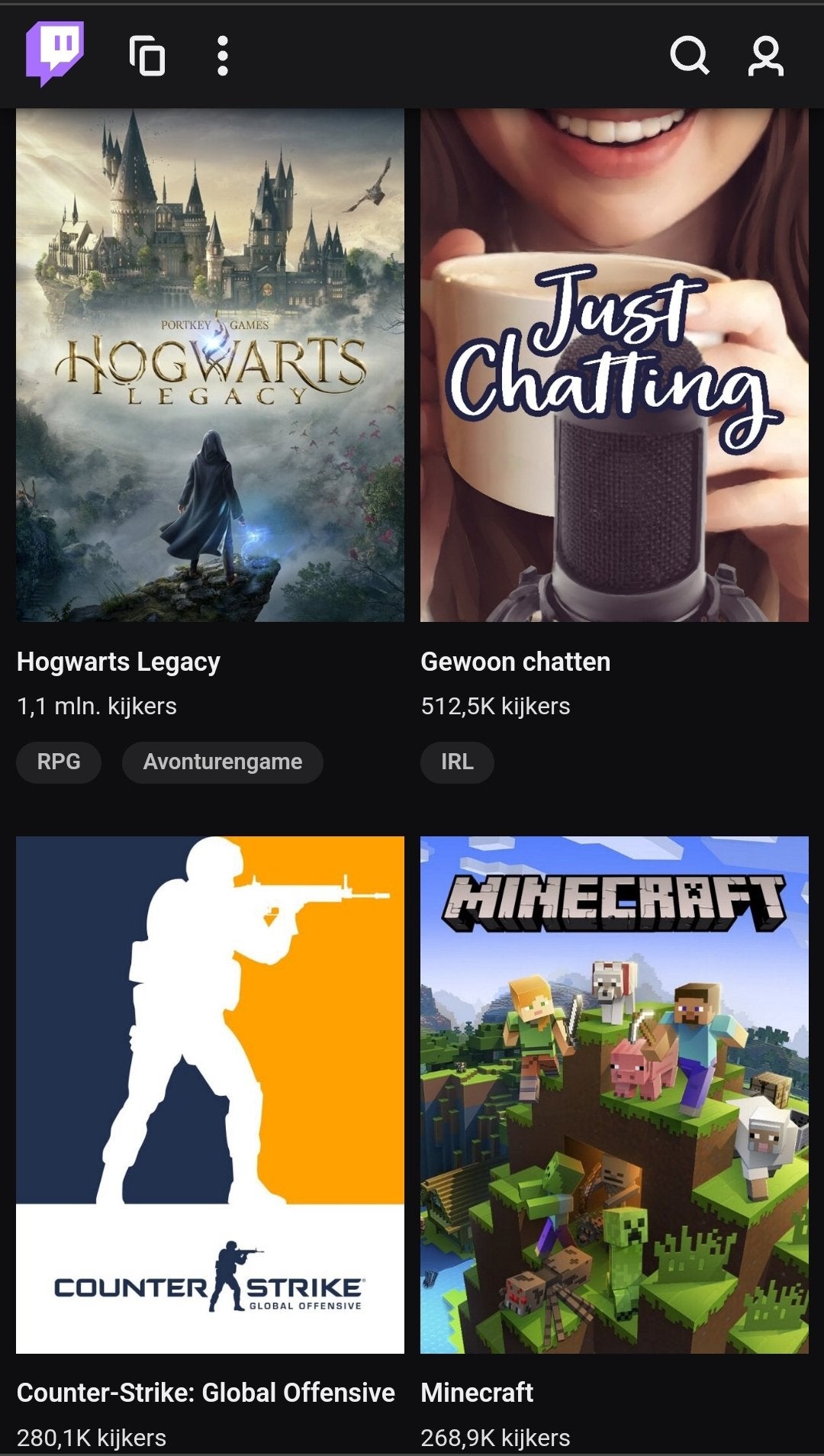Go to the Twitch home logo
The image size is (824, 1456).
pyautogui.click(x=54, y=53)
